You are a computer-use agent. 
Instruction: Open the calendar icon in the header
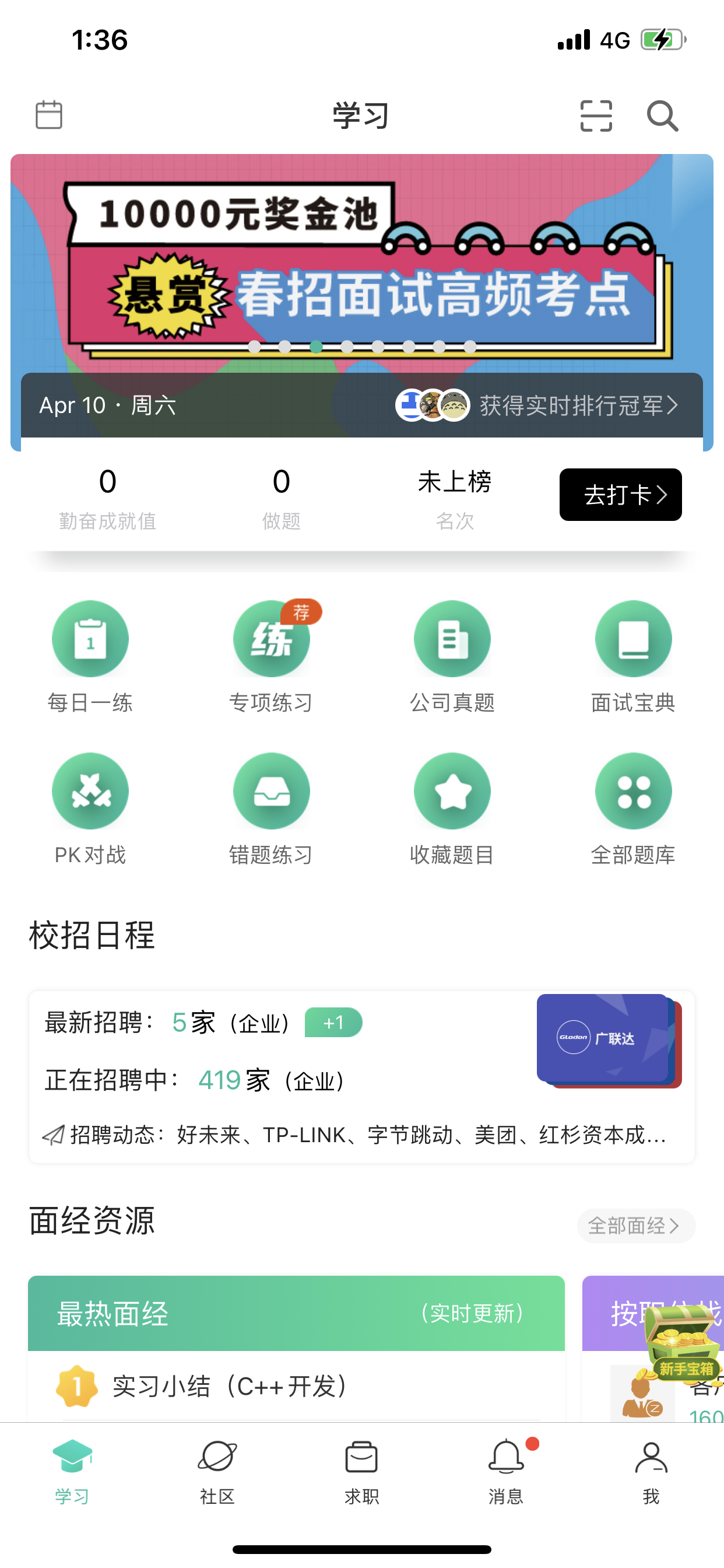pos(48,114)
